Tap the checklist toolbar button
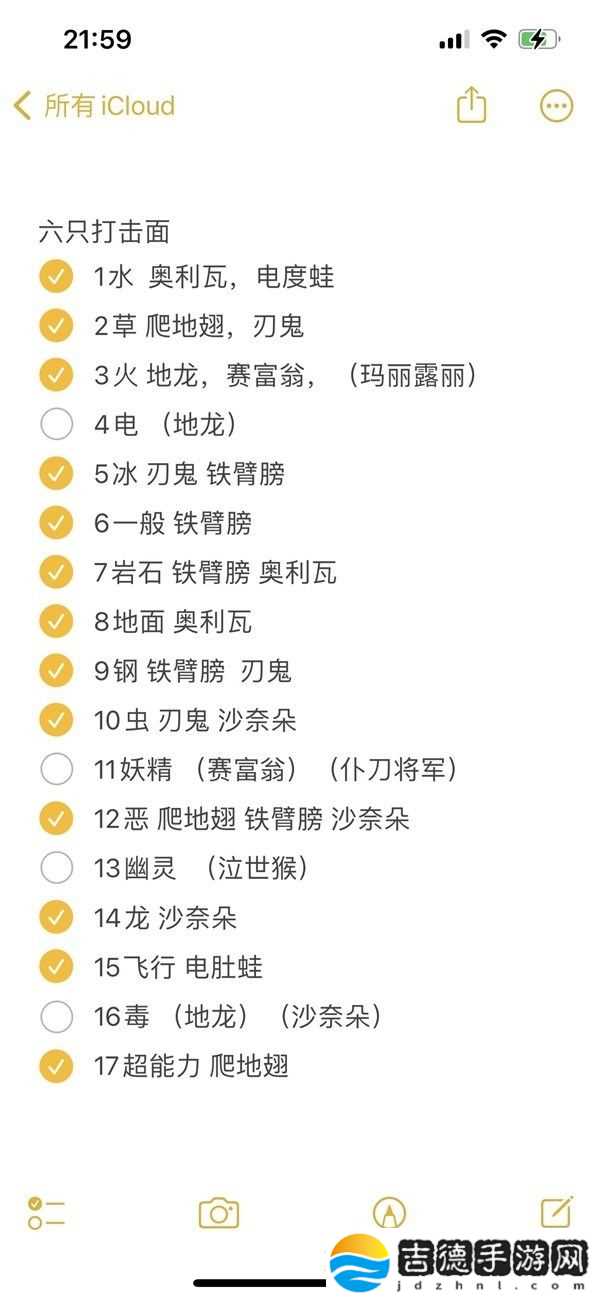Screen dimensions: 600x1298 pyautogui.click(x=46, y=1213)
